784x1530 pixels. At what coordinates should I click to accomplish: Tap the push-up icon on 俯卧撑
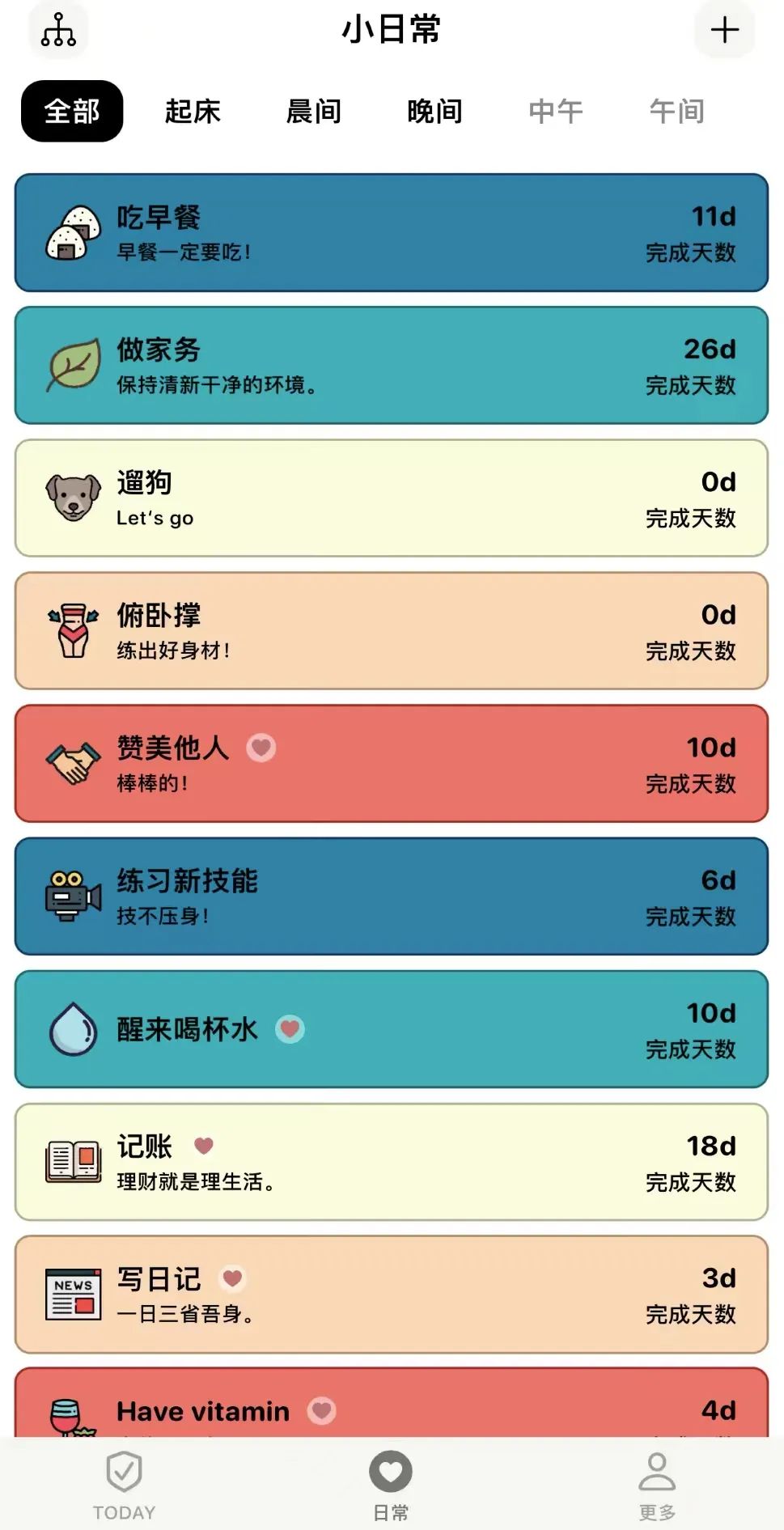click(73, 631)
